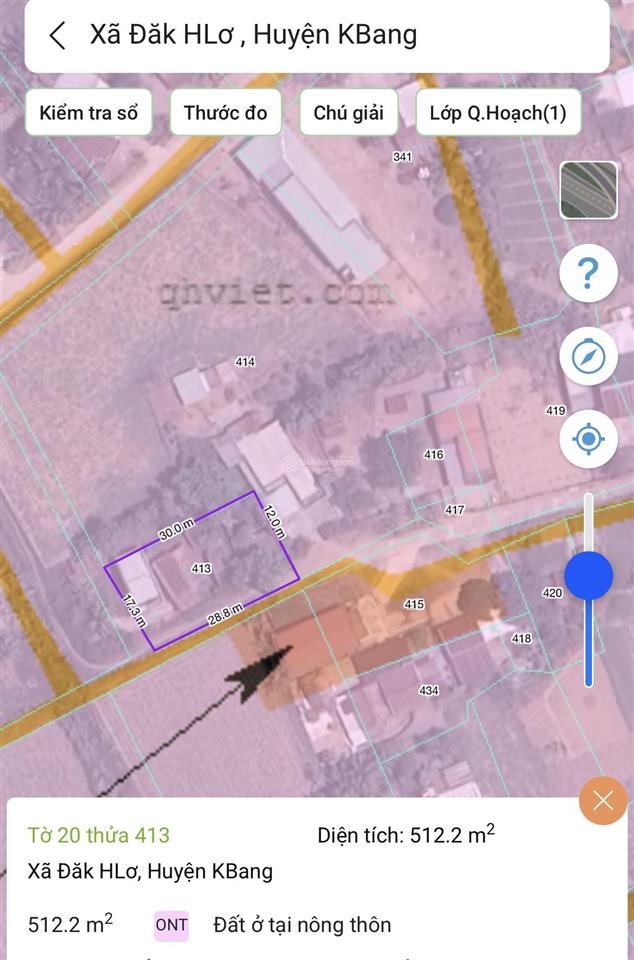This screenshot has width=634, height=960.
Task: Tap the blue opacity slider handle
Action: [589, 575]
